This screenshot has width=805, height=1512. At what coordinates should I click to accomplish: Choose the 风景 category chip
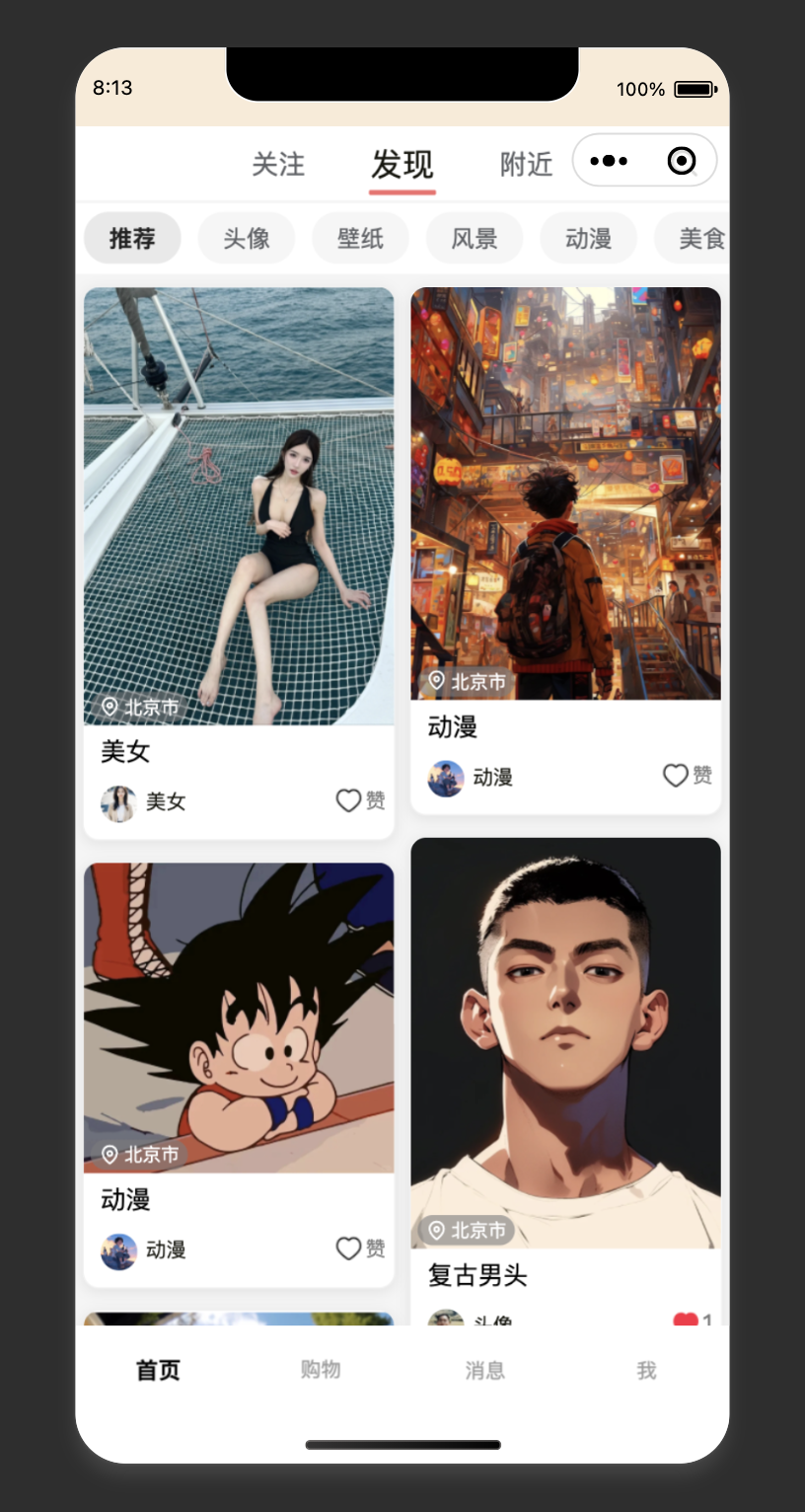(x=475, y=238)
